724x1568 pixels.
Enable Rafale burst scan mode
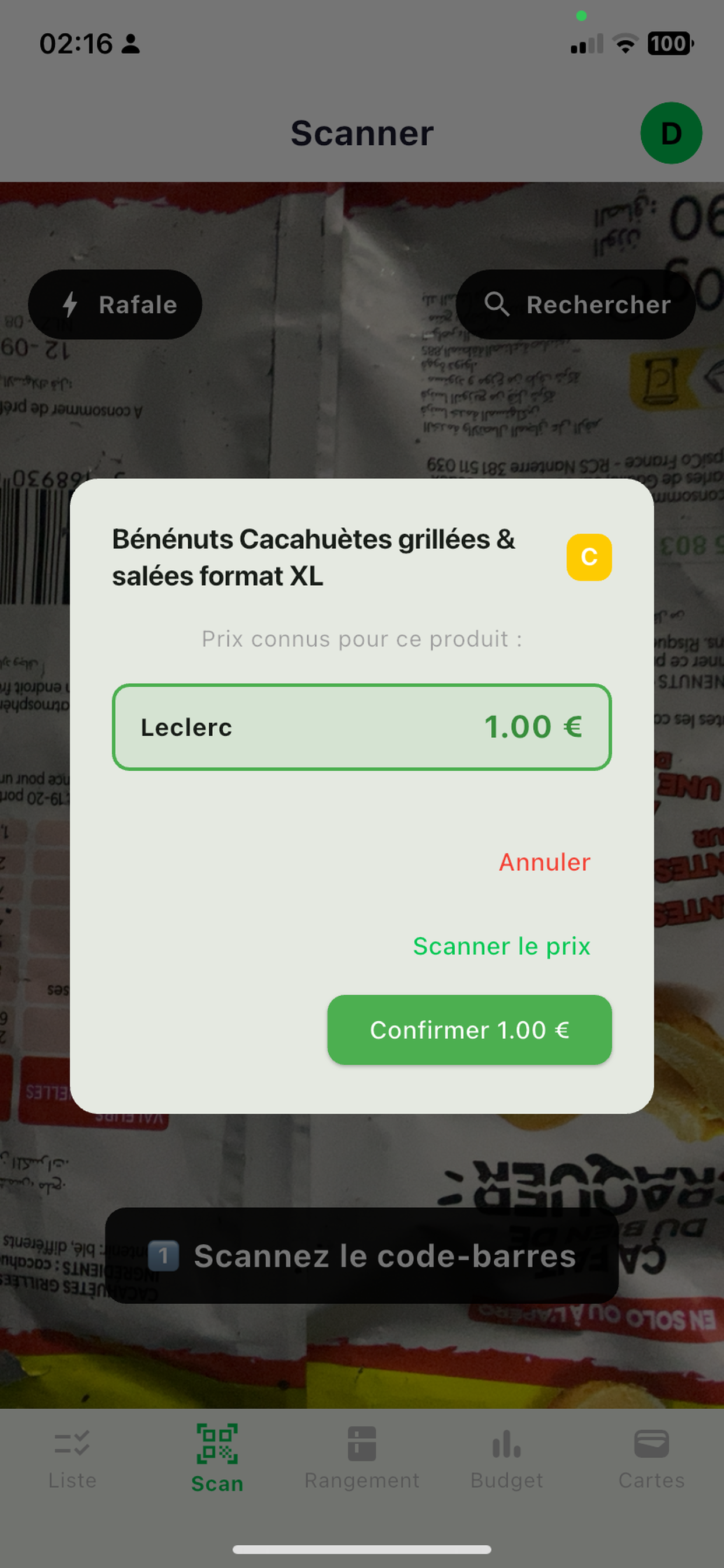(x=115, y=304)
